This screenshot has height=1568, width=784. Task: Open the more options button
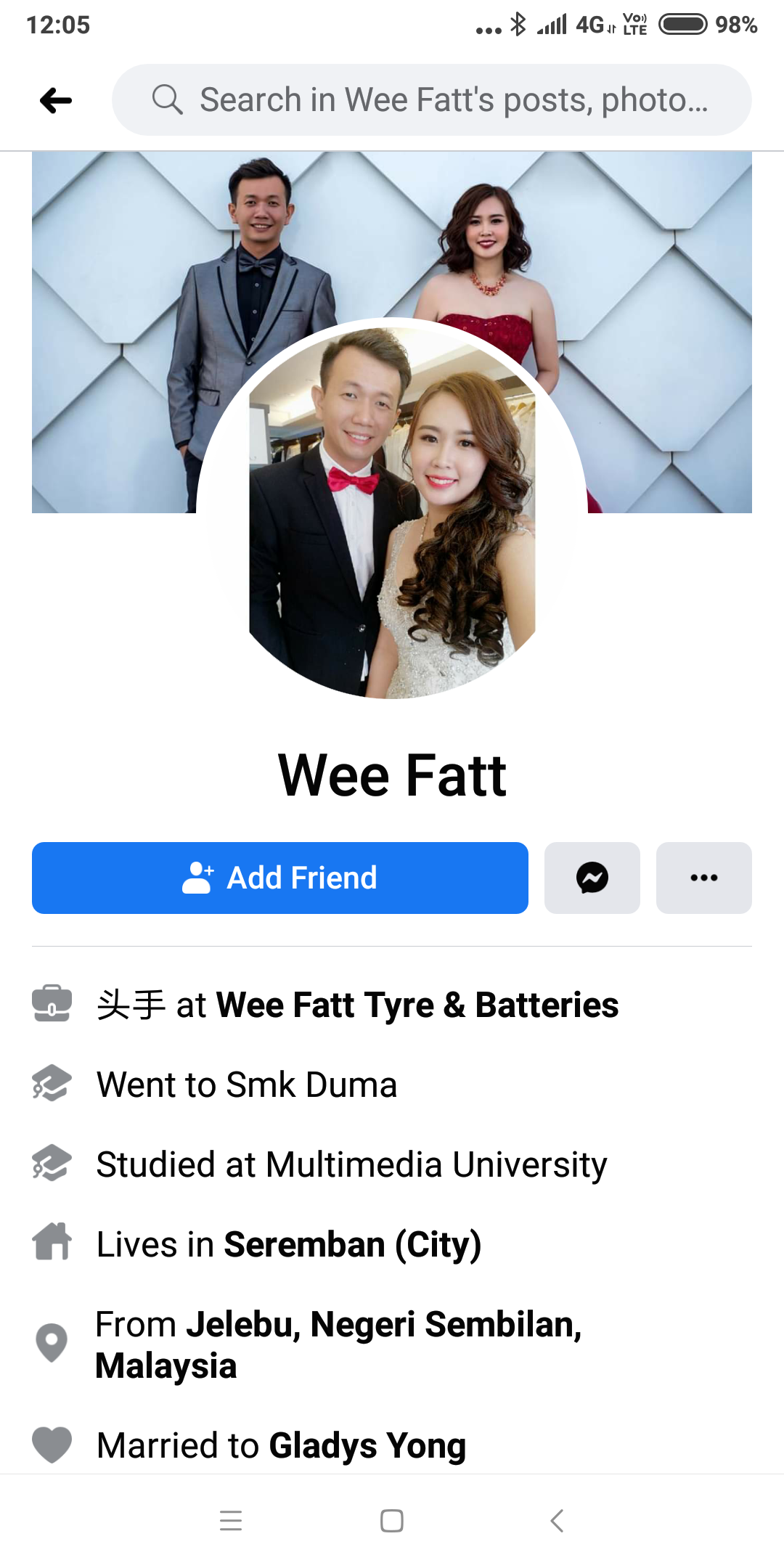(x=703, y=878)
